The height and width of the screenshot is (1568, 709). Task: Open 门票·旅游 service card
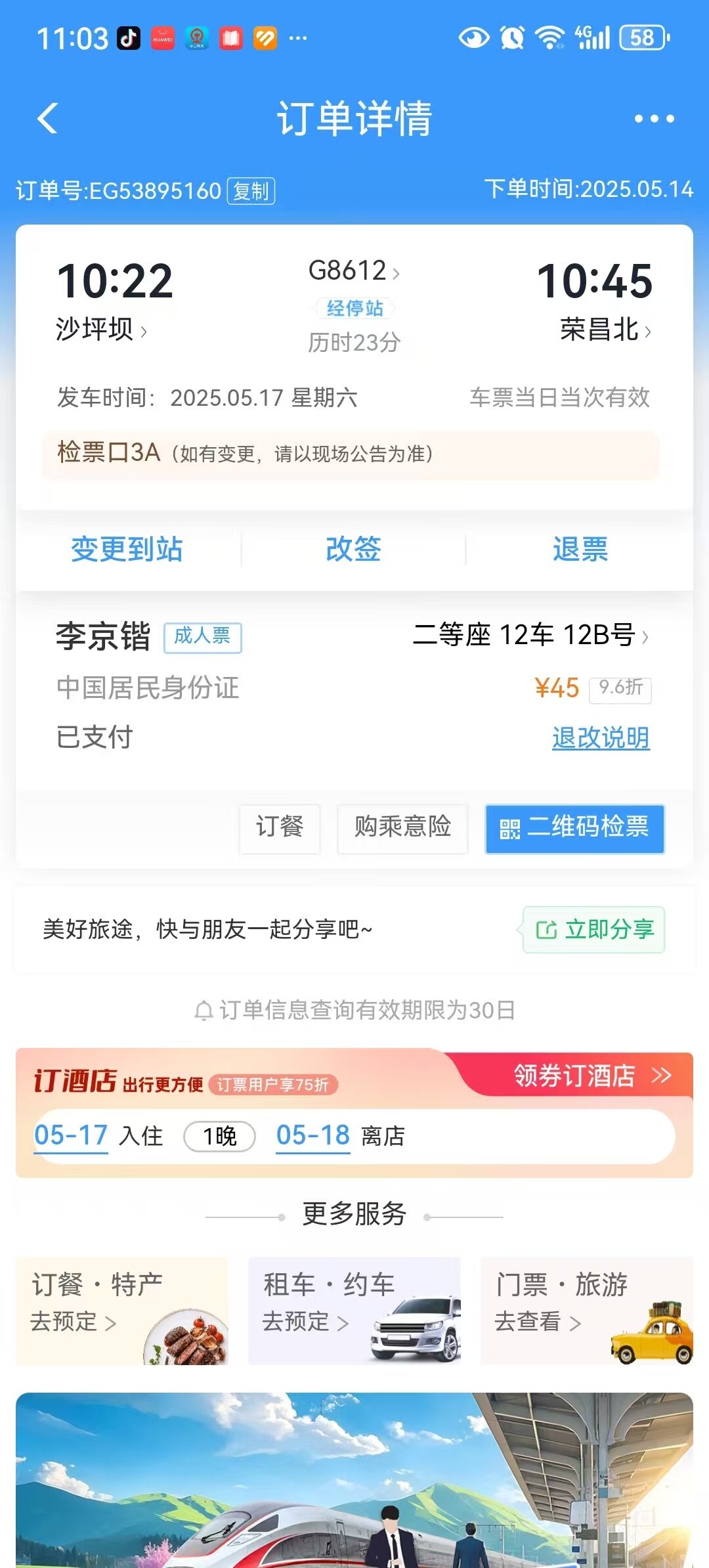click(586, 1311)
